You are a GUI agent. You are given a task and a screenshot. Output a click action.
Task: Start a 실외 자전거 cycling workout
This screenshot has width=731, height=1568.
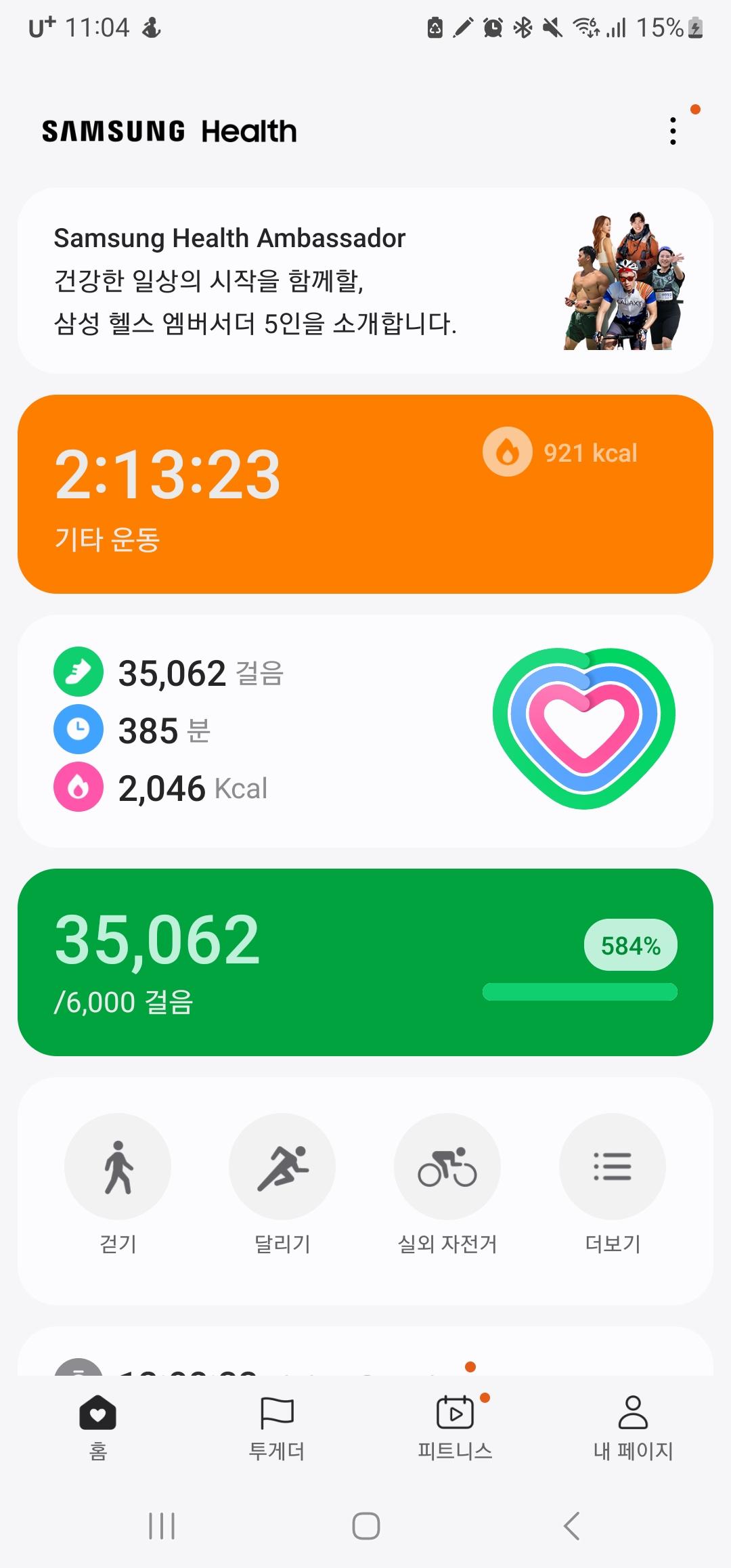[x=447, y=1167]
